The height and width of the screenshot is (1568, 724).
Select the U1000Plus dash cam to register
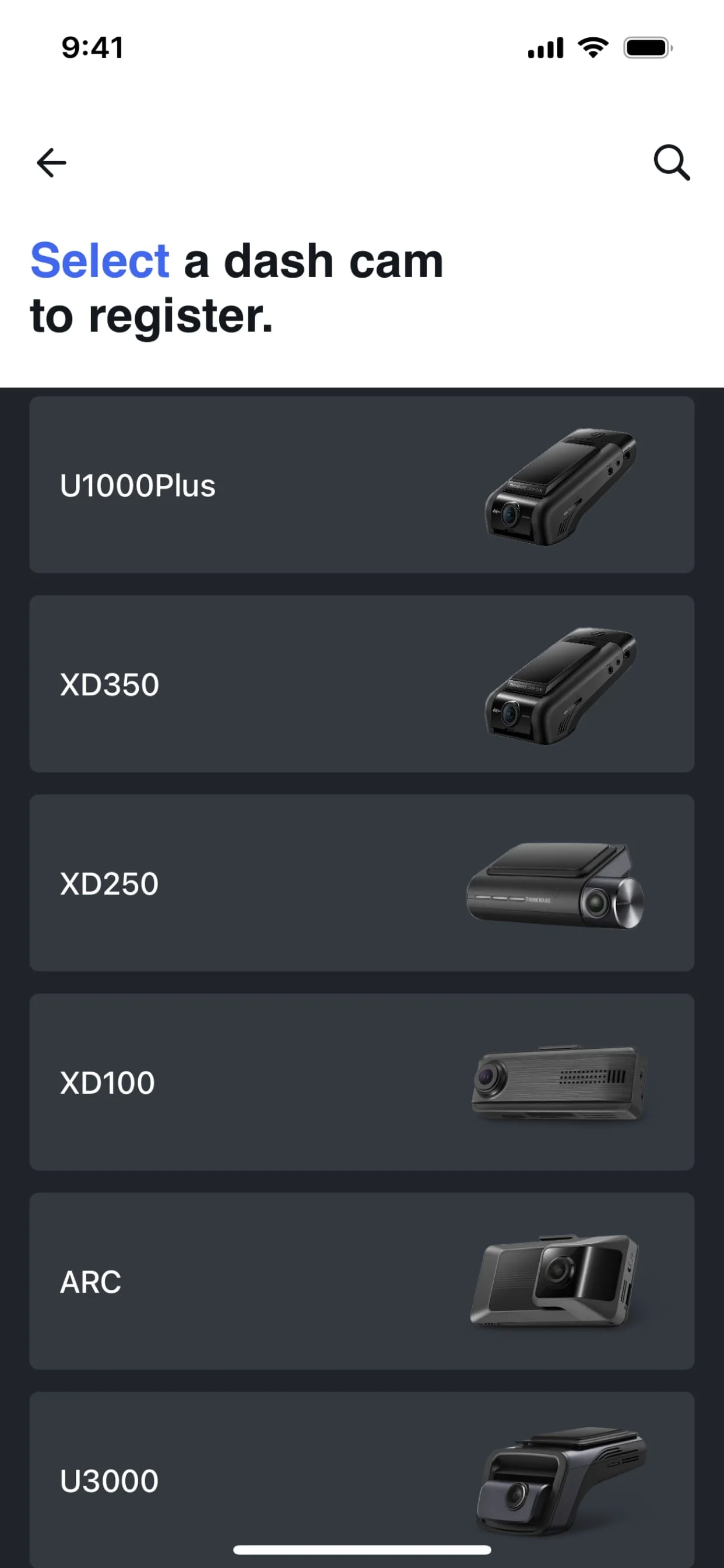point(361,485)
